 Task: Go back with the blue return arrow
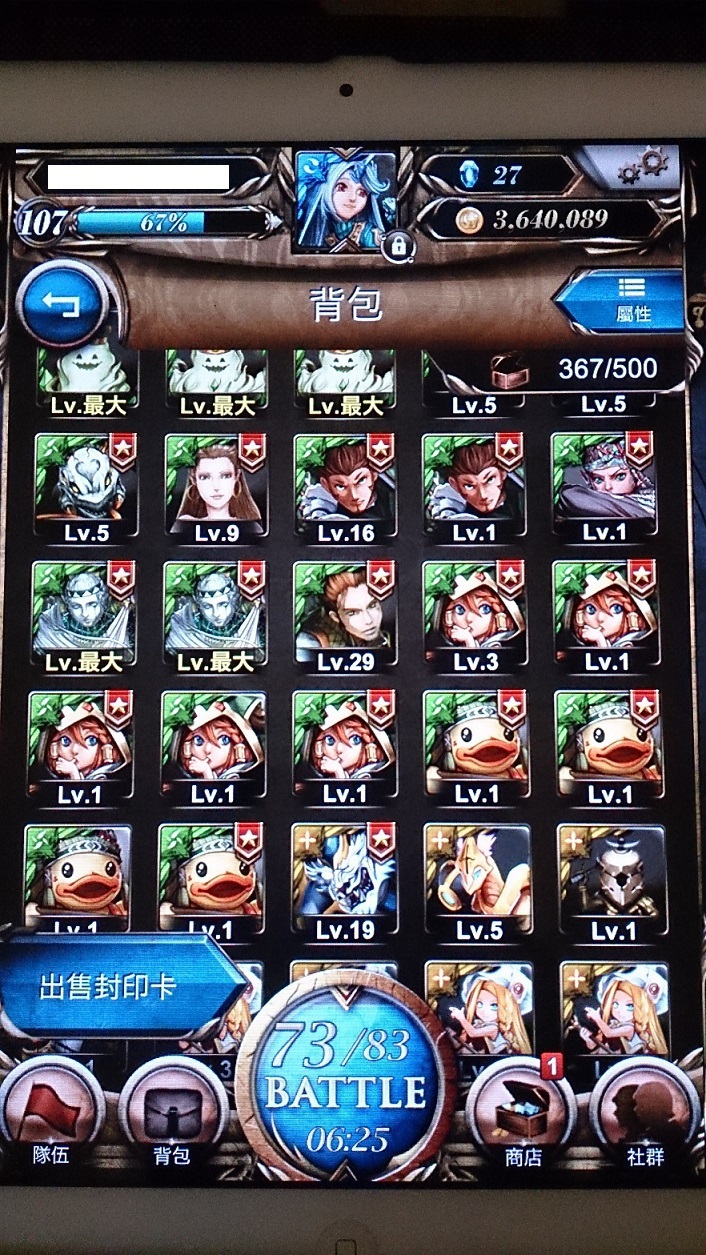click(x=61, y=303)
